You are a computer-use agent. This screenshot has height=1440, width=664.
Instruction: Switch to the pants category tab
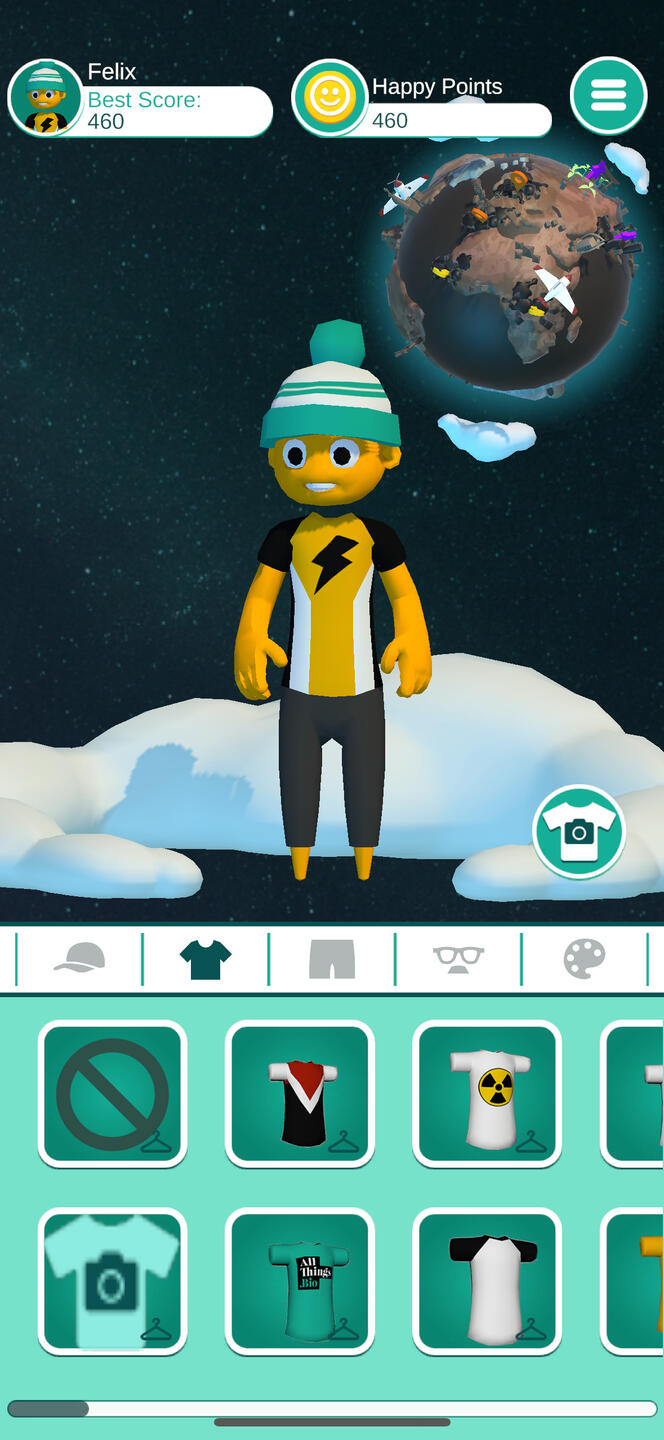331,959
